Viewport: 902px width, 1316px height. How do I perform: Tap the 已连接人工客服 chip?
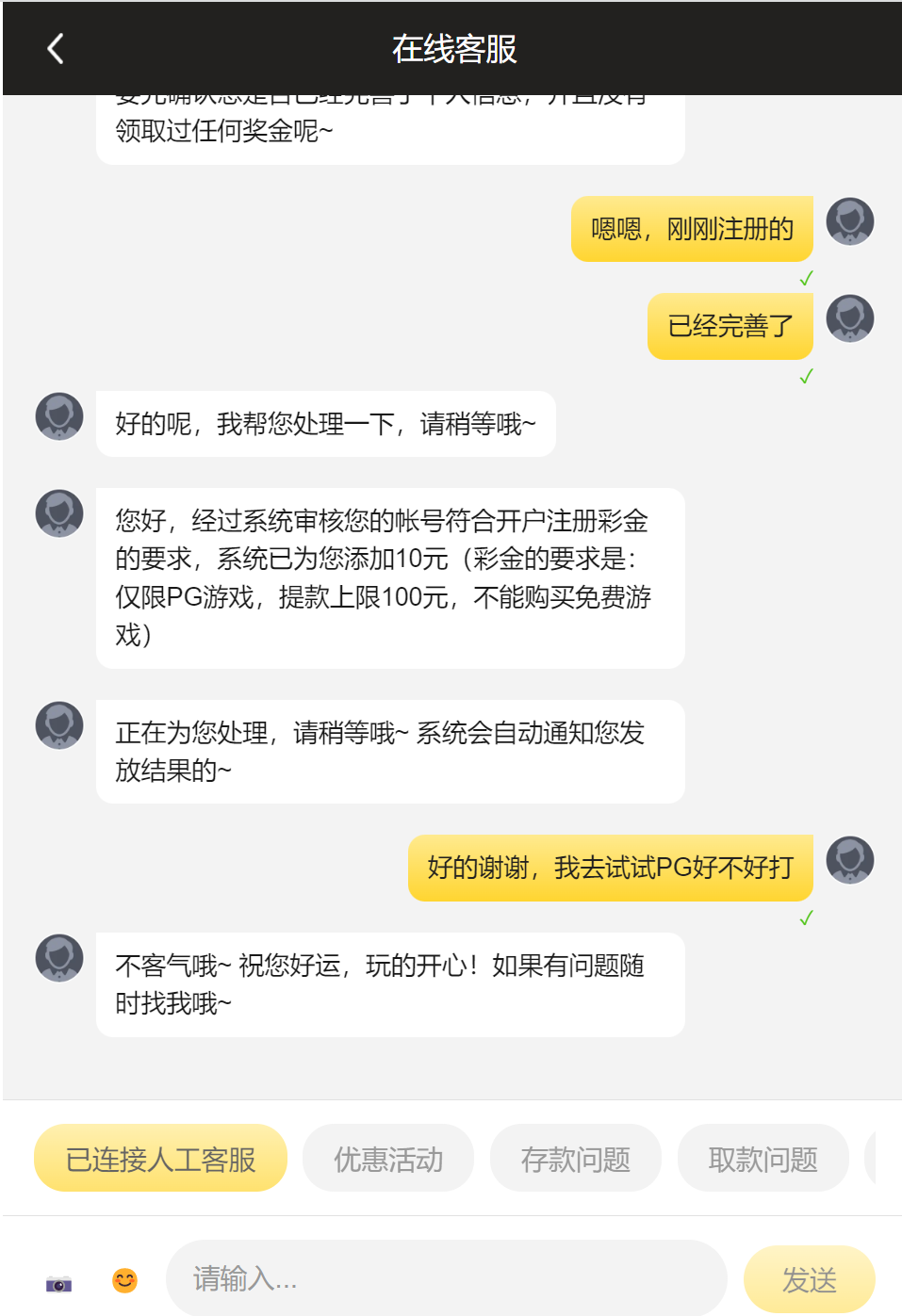[160, 1159]
